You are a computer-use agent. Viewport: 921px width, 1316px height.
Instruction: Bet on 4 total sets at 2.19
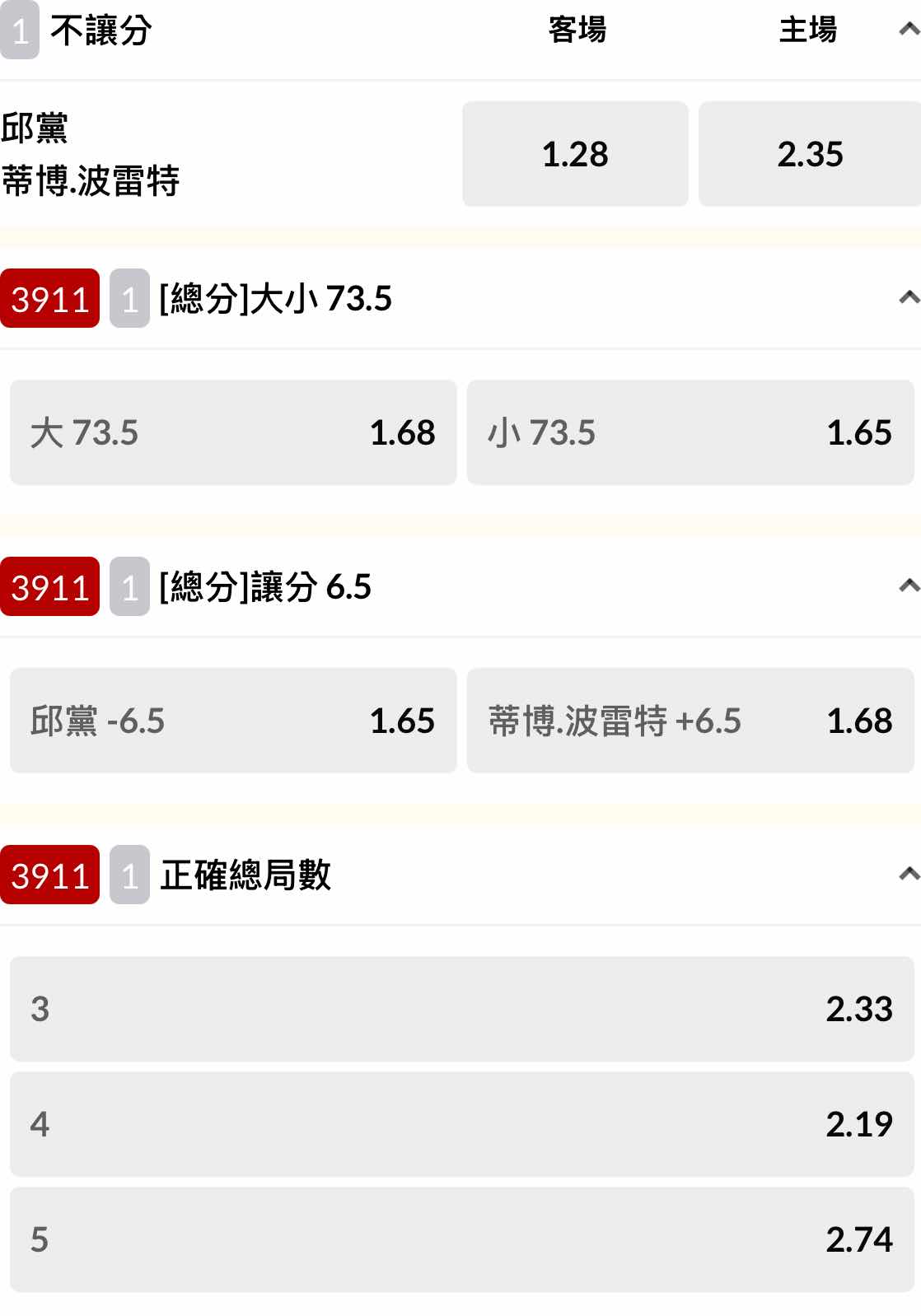click(461, 1124)
